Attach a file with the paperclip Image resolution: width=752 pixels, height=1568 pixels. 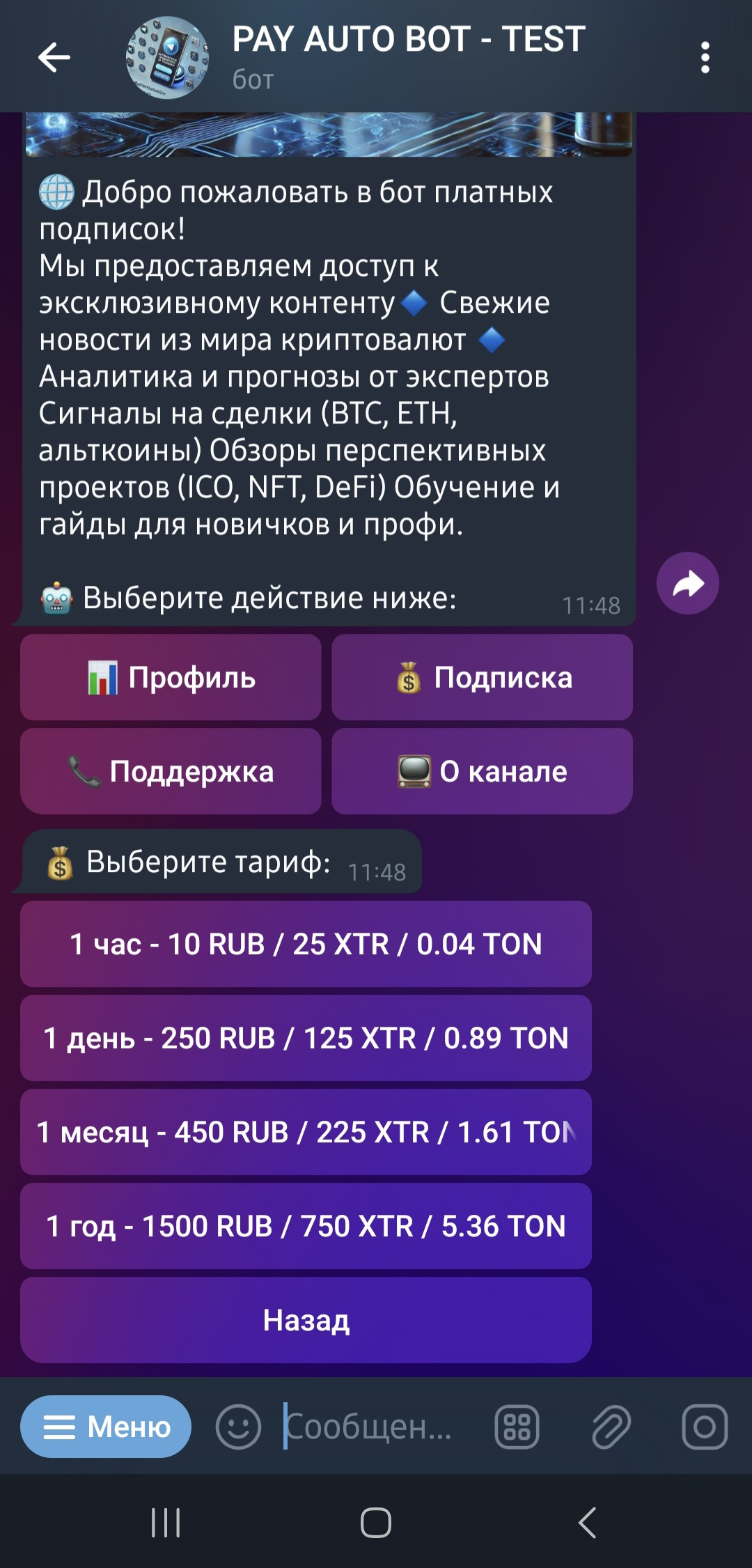click(611, 1427)
